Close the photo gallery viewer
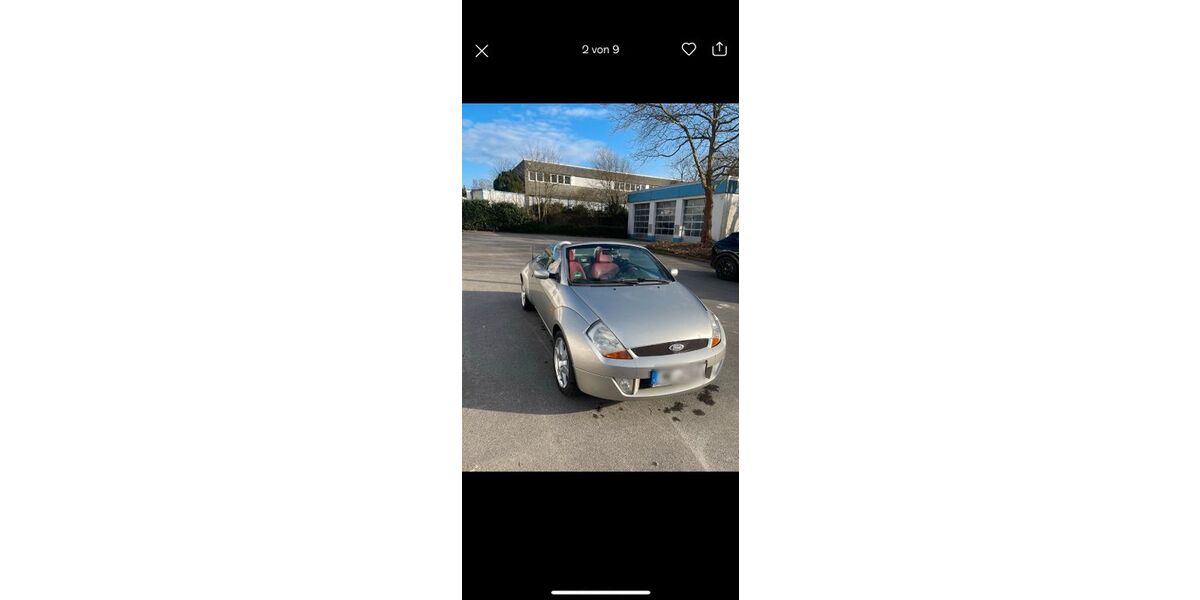 pos(482,51)
